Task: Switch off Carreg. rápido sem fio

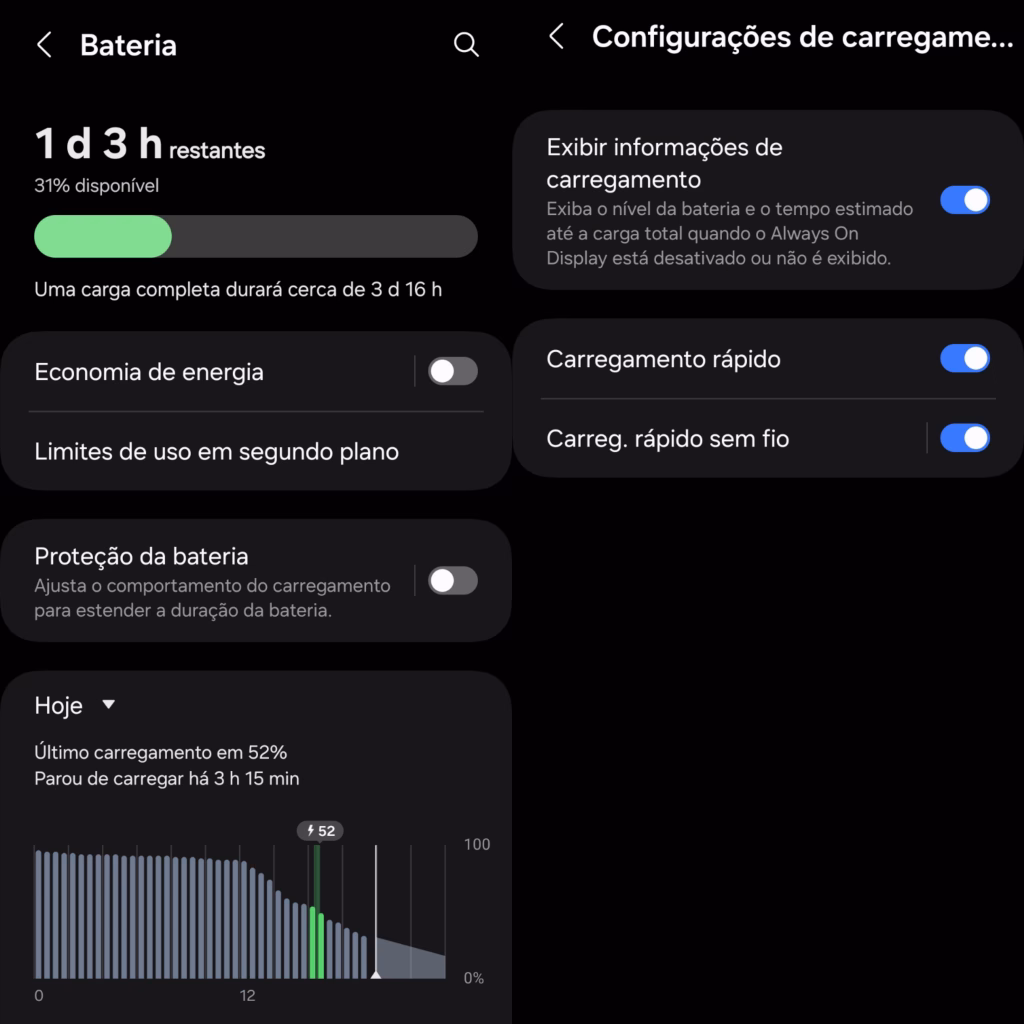Action: pyautogui.click(x=964, y=438)
